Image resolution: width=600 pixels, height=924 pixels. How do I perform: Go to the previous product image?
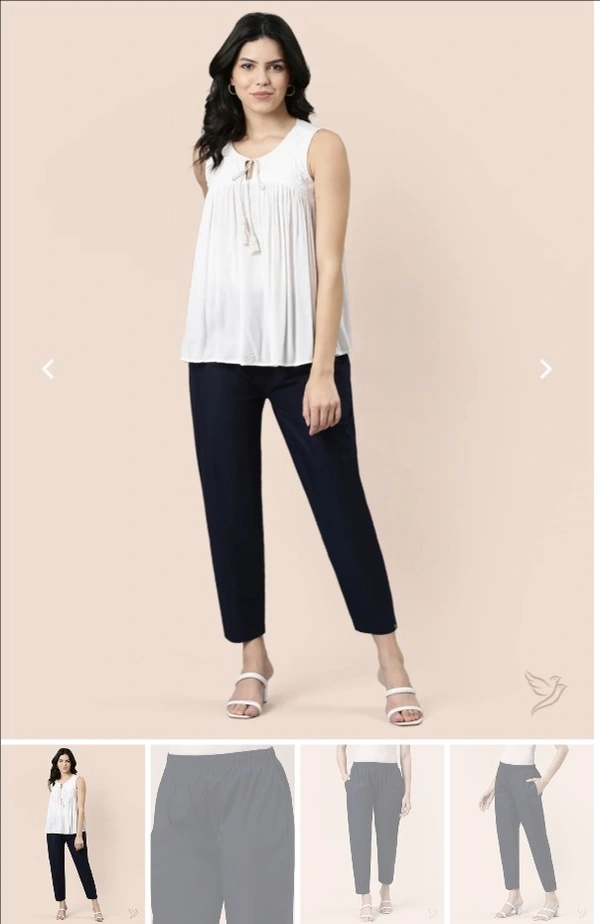click(x=47, y=369)
